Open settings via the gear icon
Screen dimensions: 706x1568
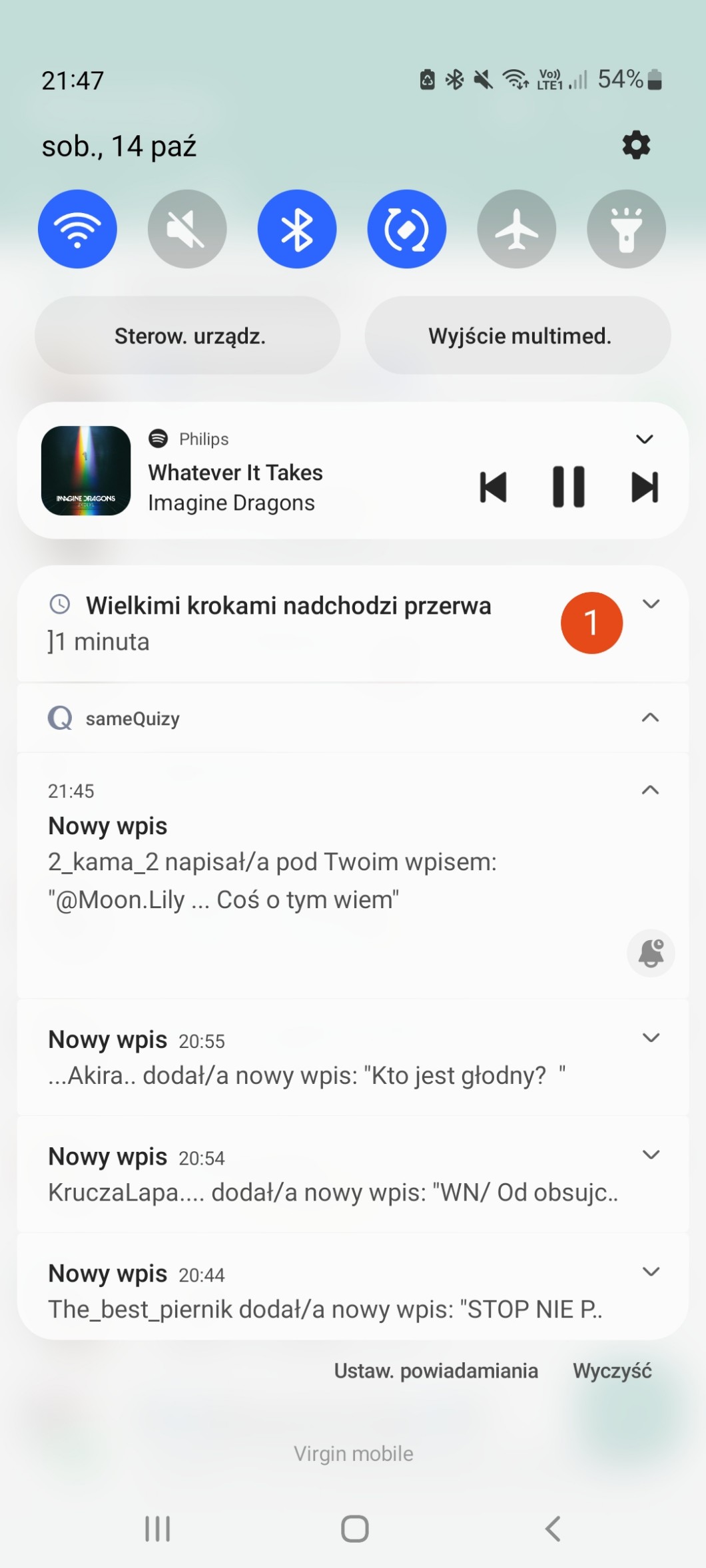[635, 145]
